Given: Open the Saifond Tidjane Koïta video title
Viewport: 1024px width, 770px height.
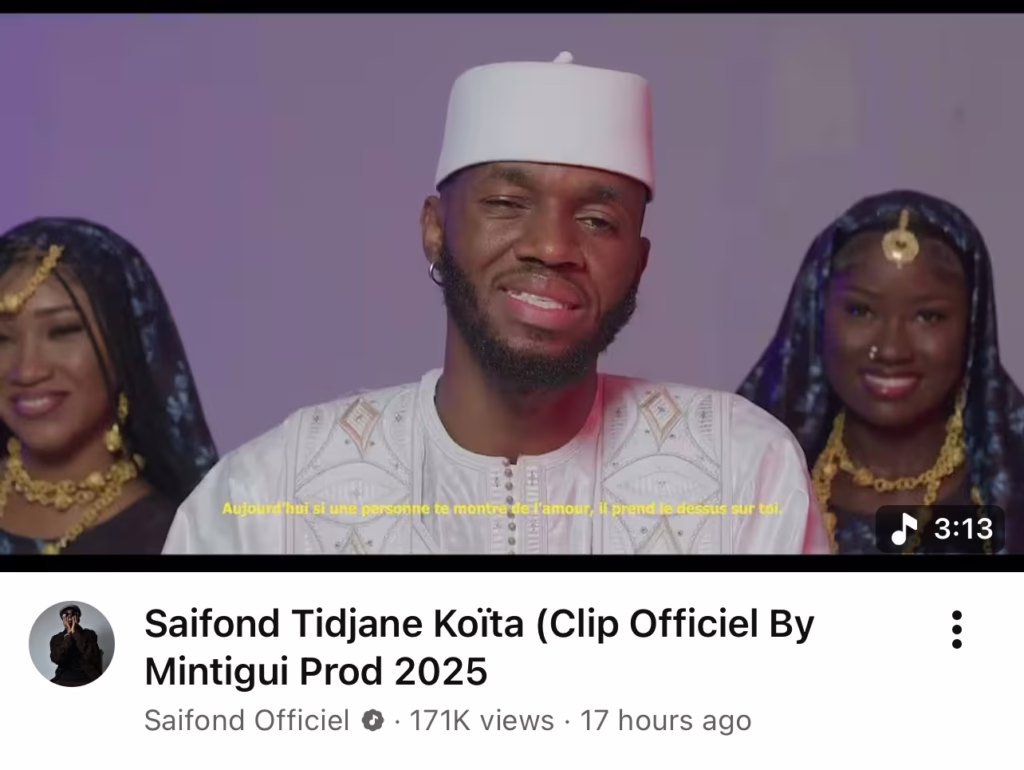Looking at the screenshot, I should tap(480, 647).
